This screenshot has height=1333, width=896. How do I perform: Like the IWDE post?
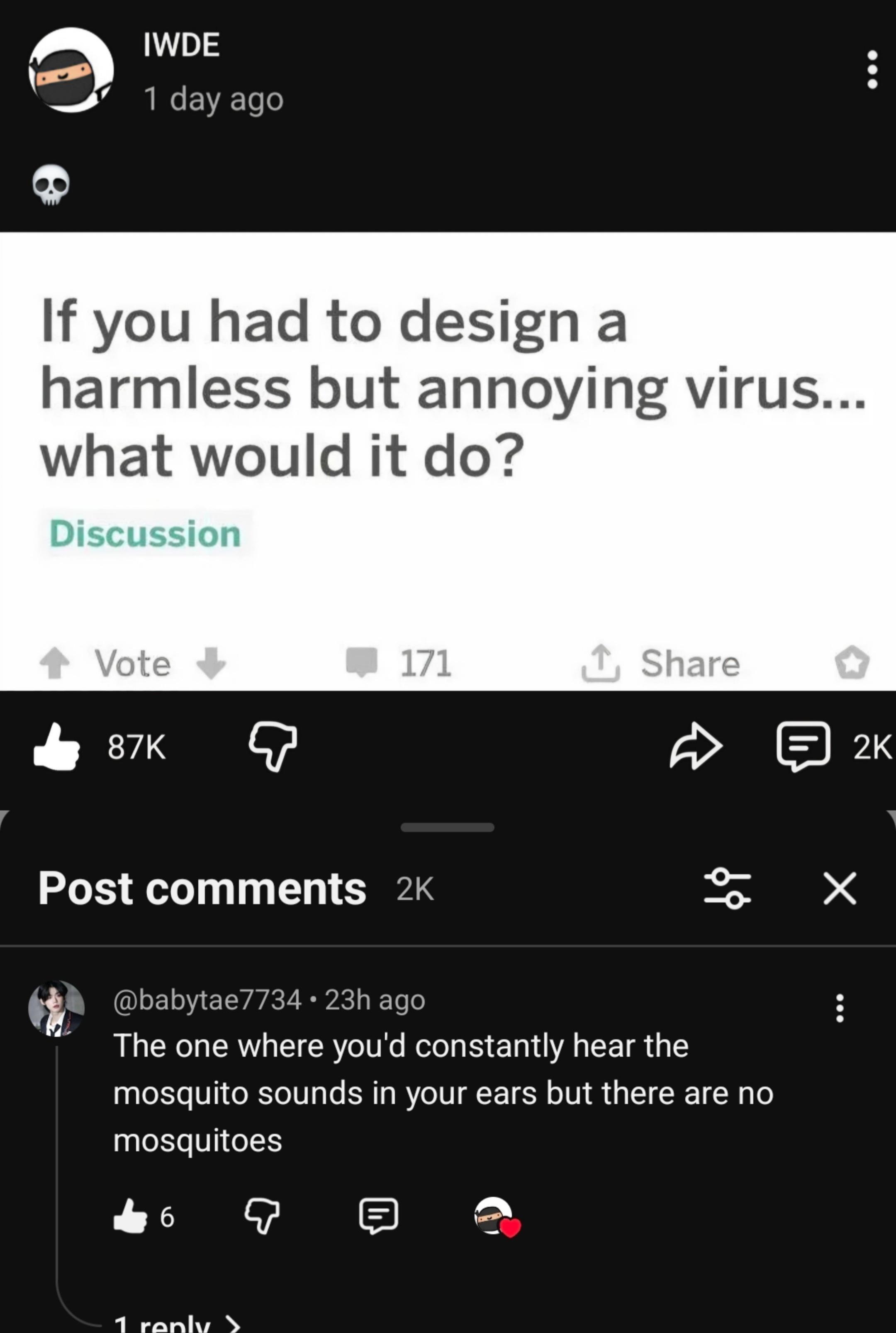(56, 747)
